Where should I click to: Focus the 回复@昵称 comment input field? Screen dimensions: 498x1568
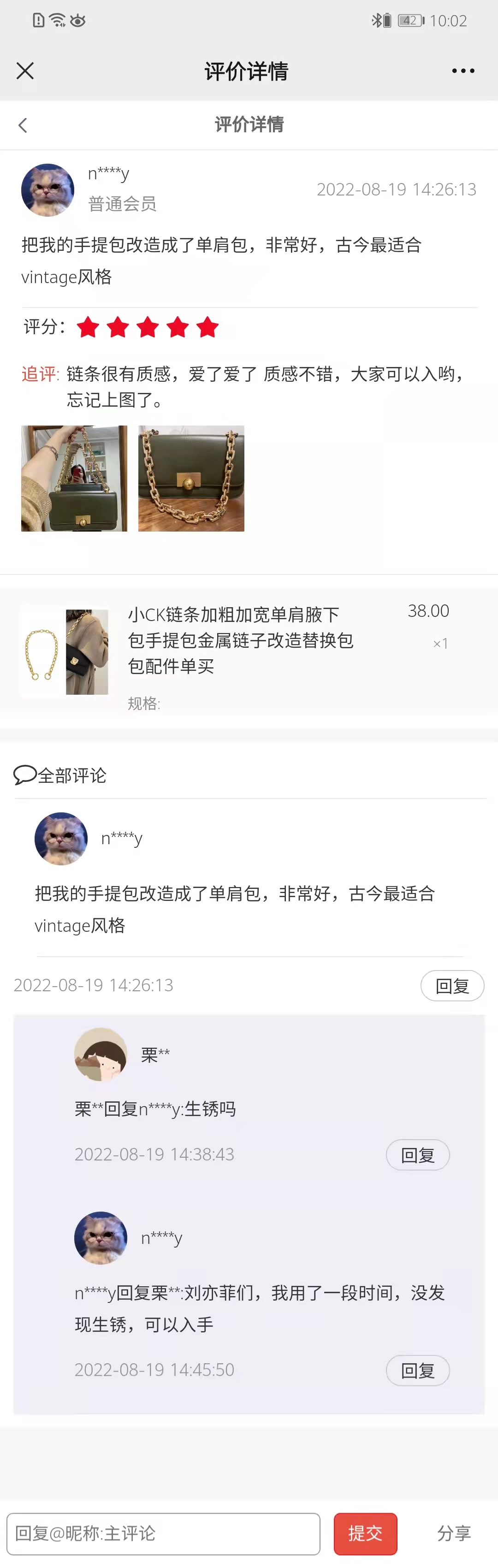coord(163,1533)
